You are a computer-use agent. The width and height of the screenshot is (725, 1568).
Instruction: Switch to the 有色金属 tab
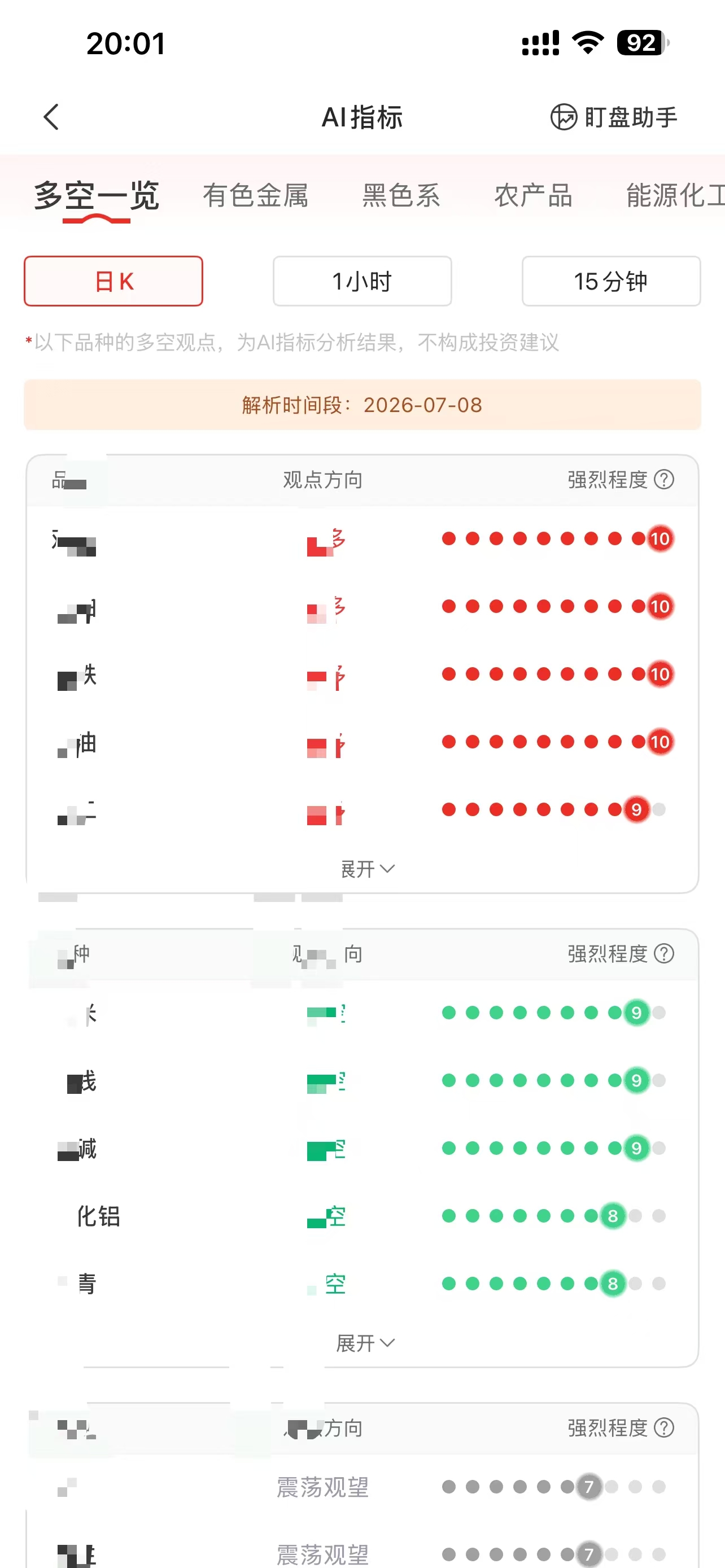255,195
